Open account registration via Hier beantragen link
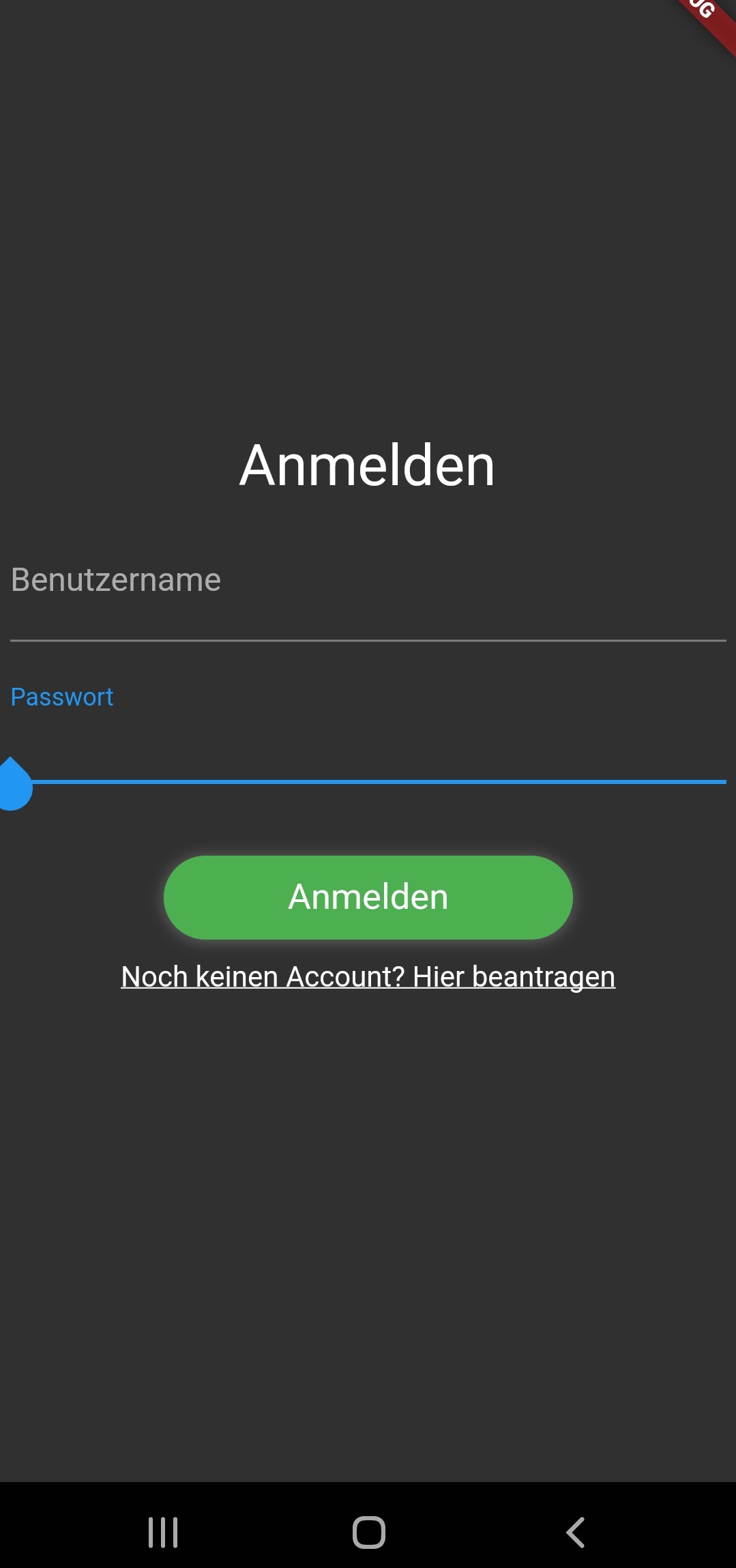The image size is (736, 1568). [x=368, y=977]
